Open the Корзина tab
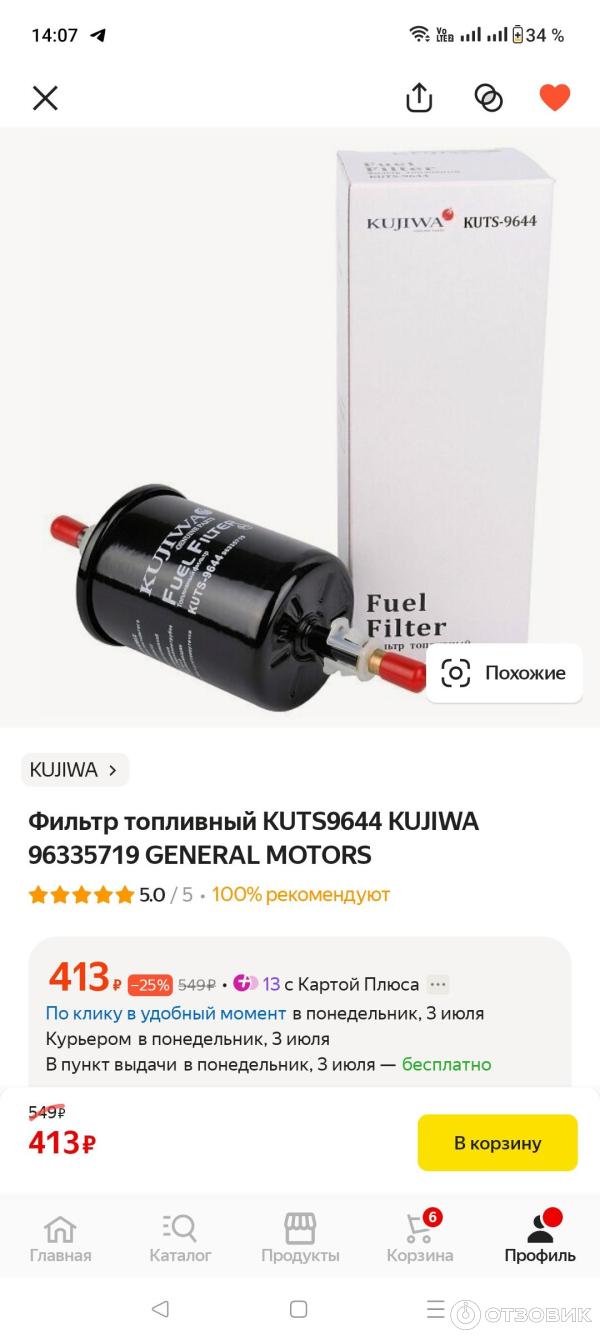The image size is (600, 1340). tap(420, 1238)
